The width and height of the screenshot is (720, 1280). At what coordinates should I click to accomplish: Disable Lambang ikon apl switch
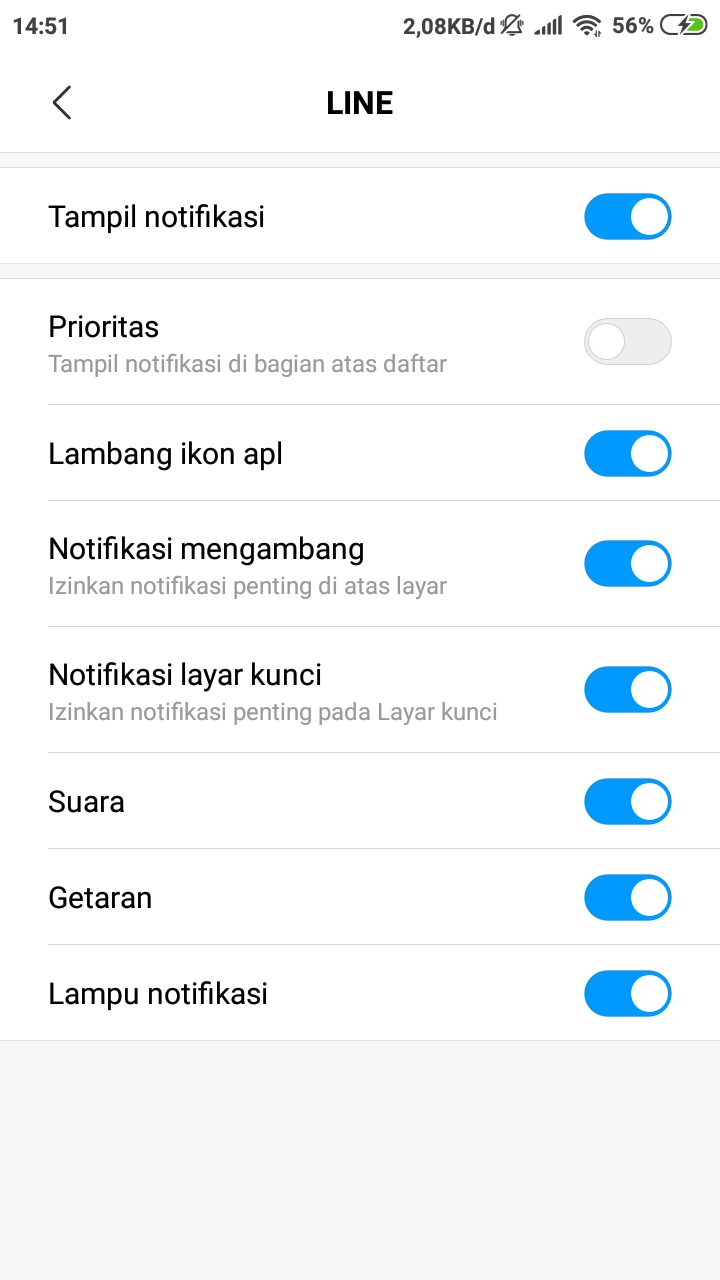627,454
